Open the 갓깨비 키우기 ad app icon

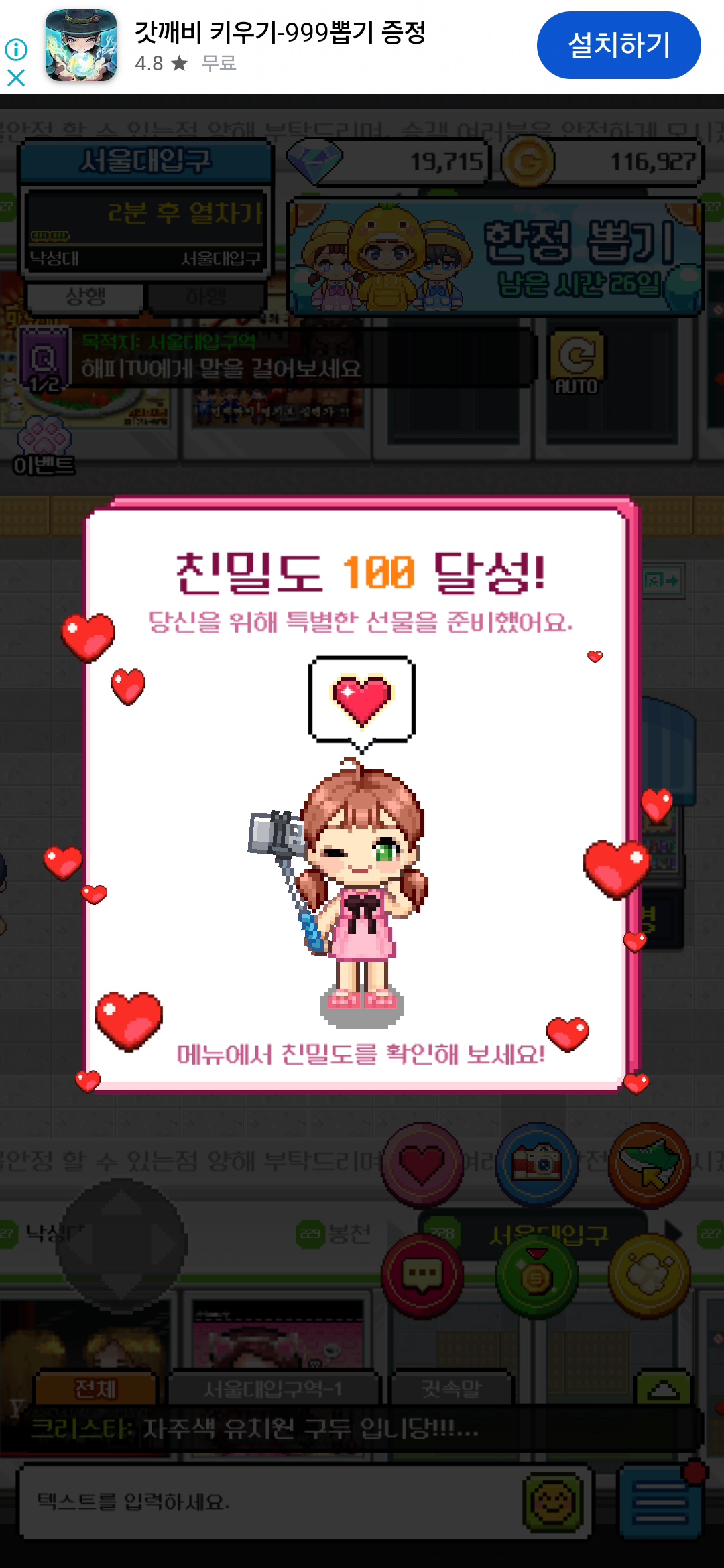click(81, 46)
